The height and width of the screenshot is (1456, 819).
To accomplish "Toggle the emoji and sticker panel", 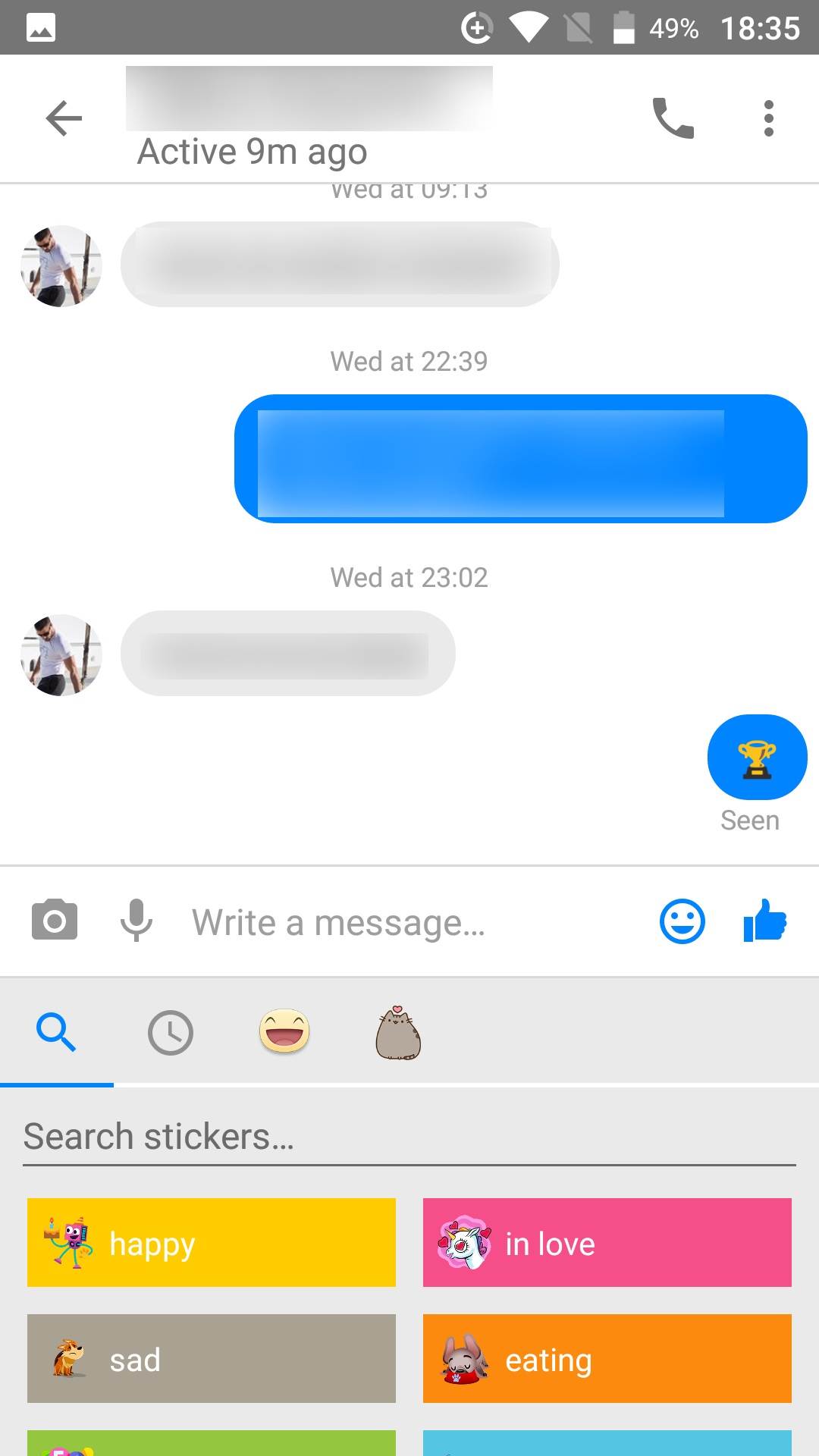I will [682, 921].
